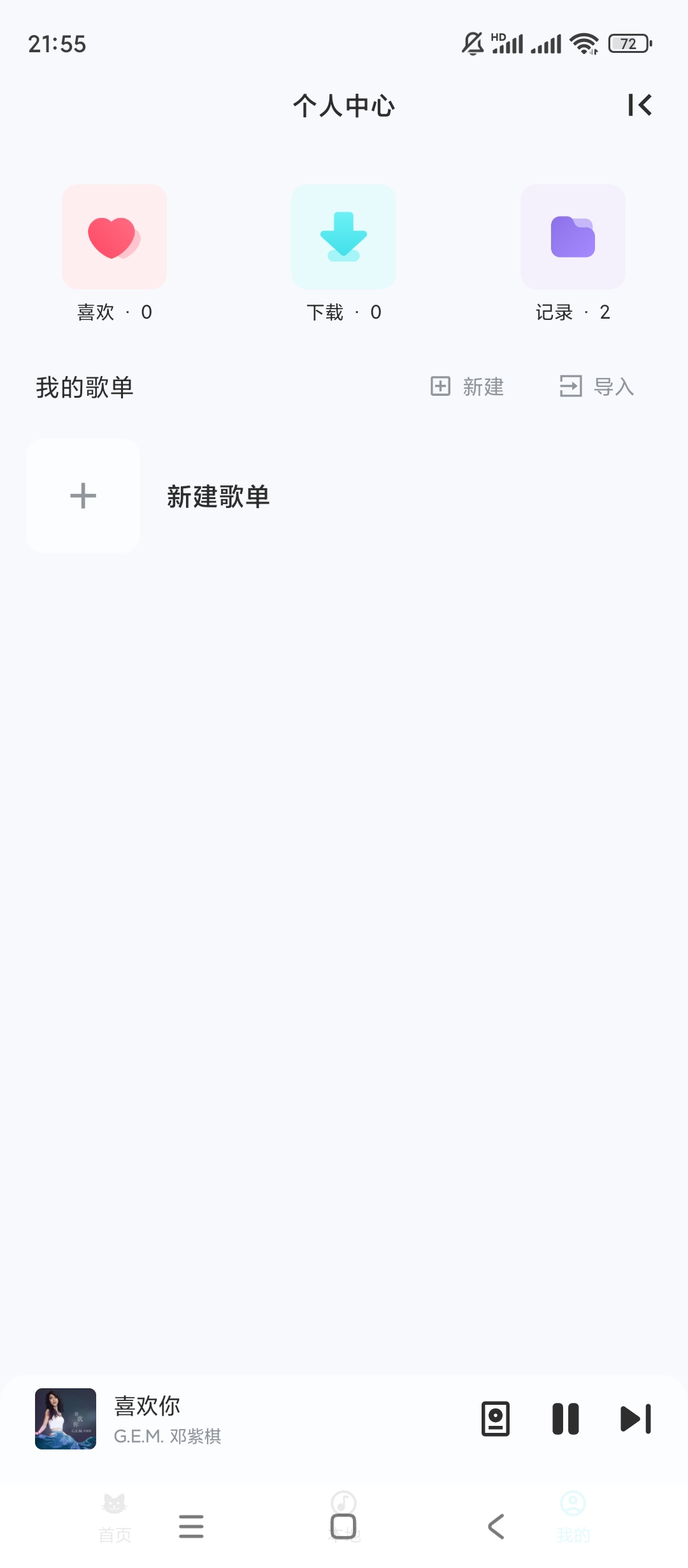The image size is (688, 1568).
Task: Tap 新建 to create a playlist
Action: (x=468, y=386)
